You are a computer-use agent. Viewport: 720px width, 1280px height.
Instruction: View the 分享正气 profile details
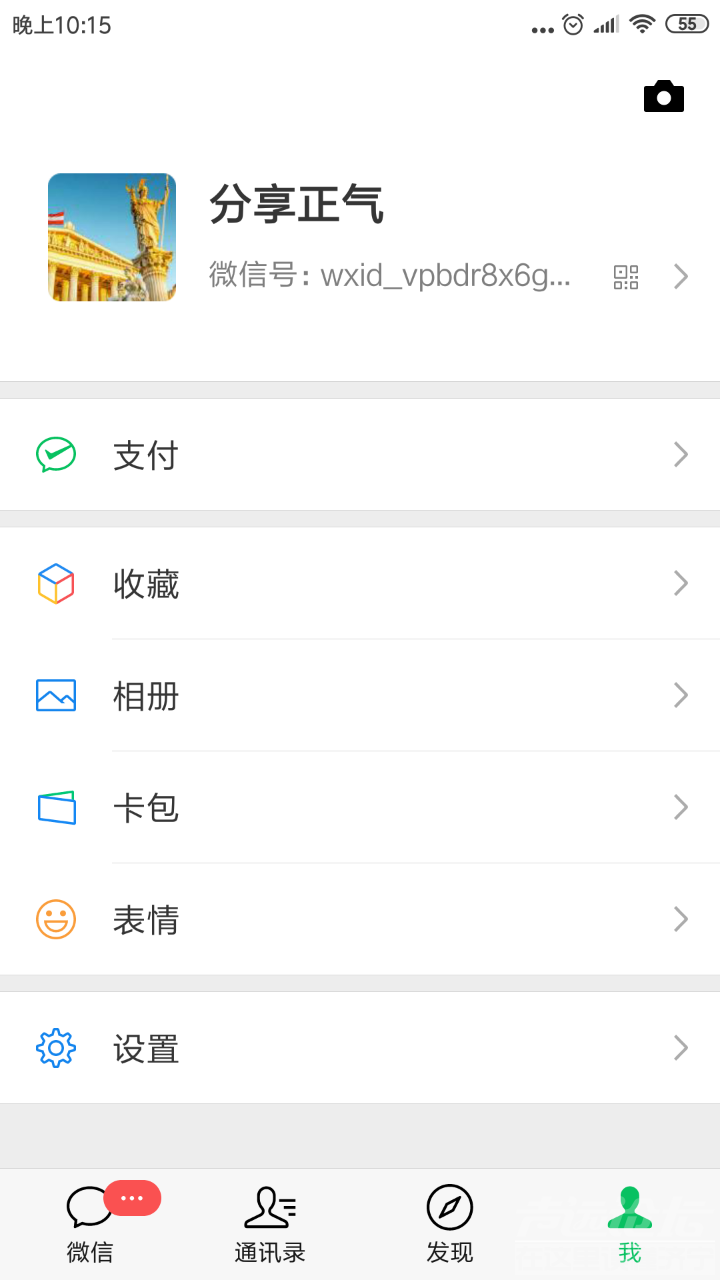click(296, 206)
